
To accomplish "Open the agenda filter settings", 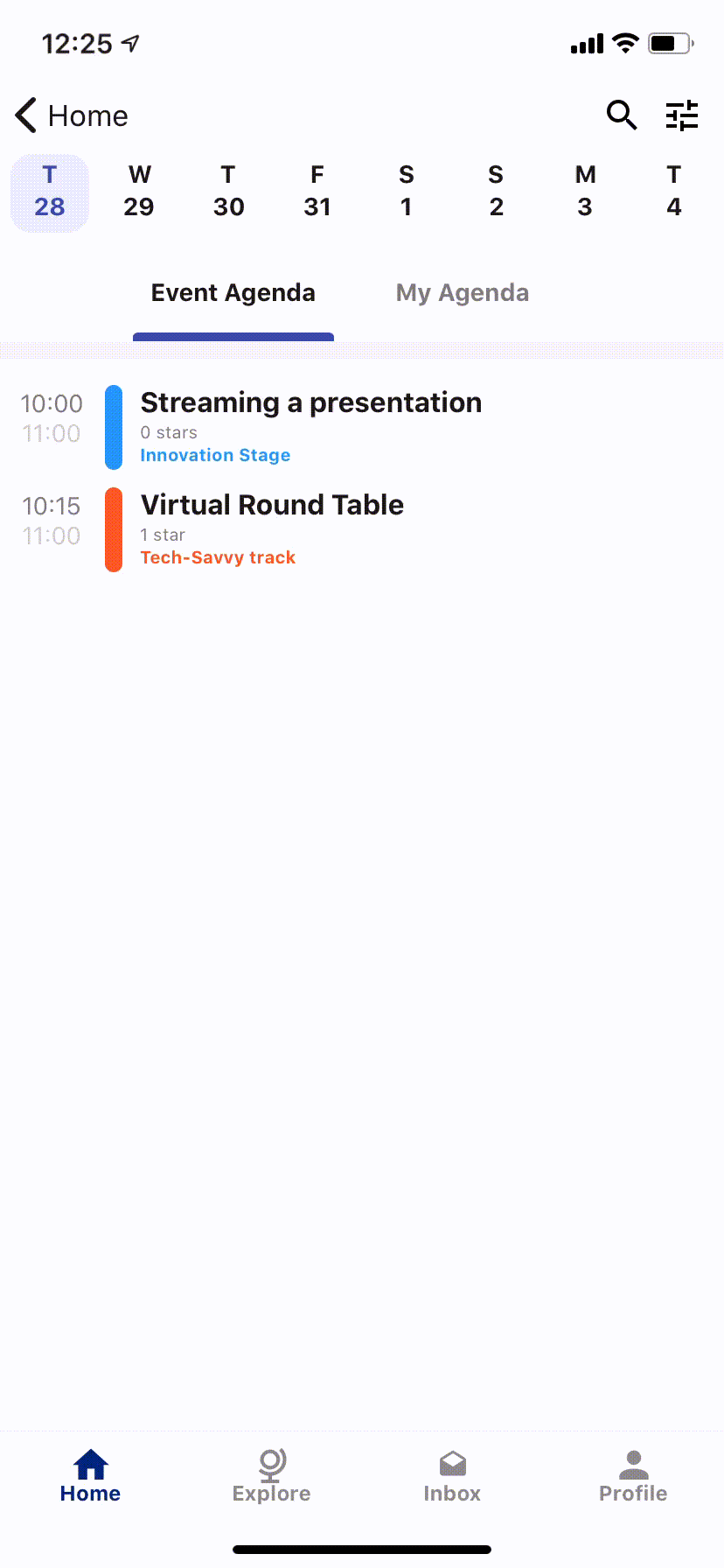I will click(682, 115).
